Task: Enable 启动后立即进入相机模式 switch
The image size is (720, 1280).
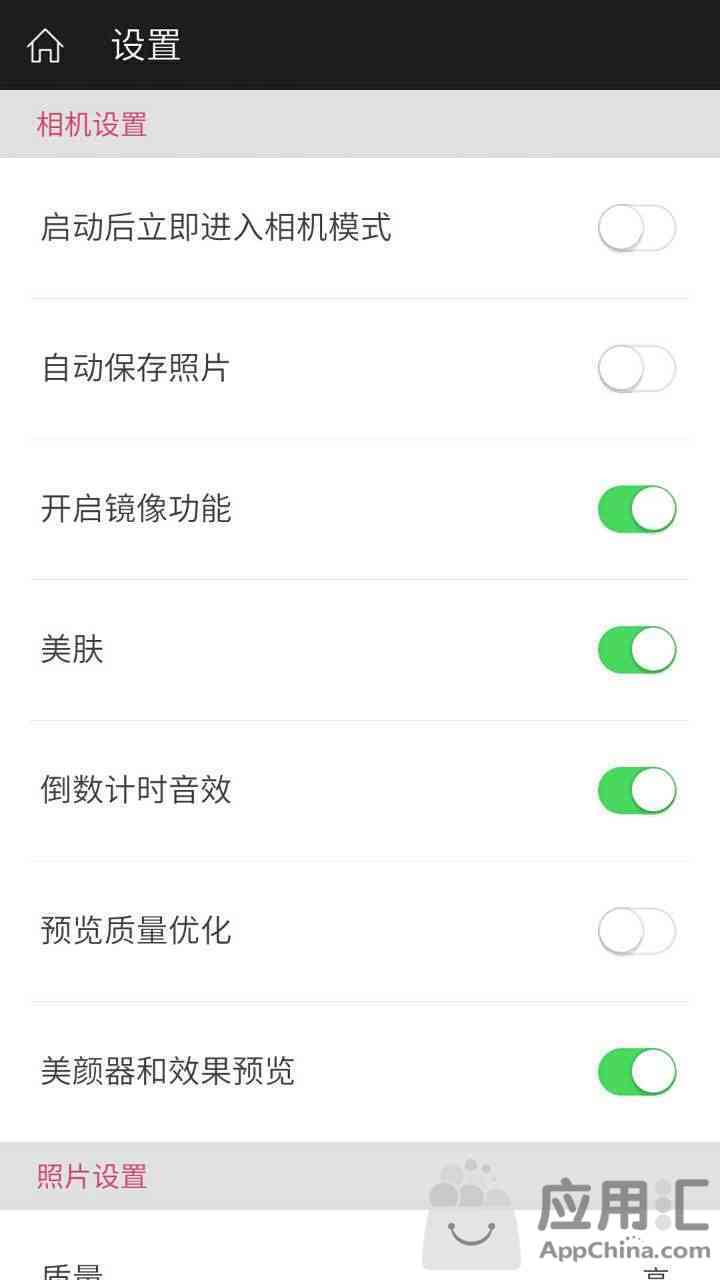Action: pos(637,228)
